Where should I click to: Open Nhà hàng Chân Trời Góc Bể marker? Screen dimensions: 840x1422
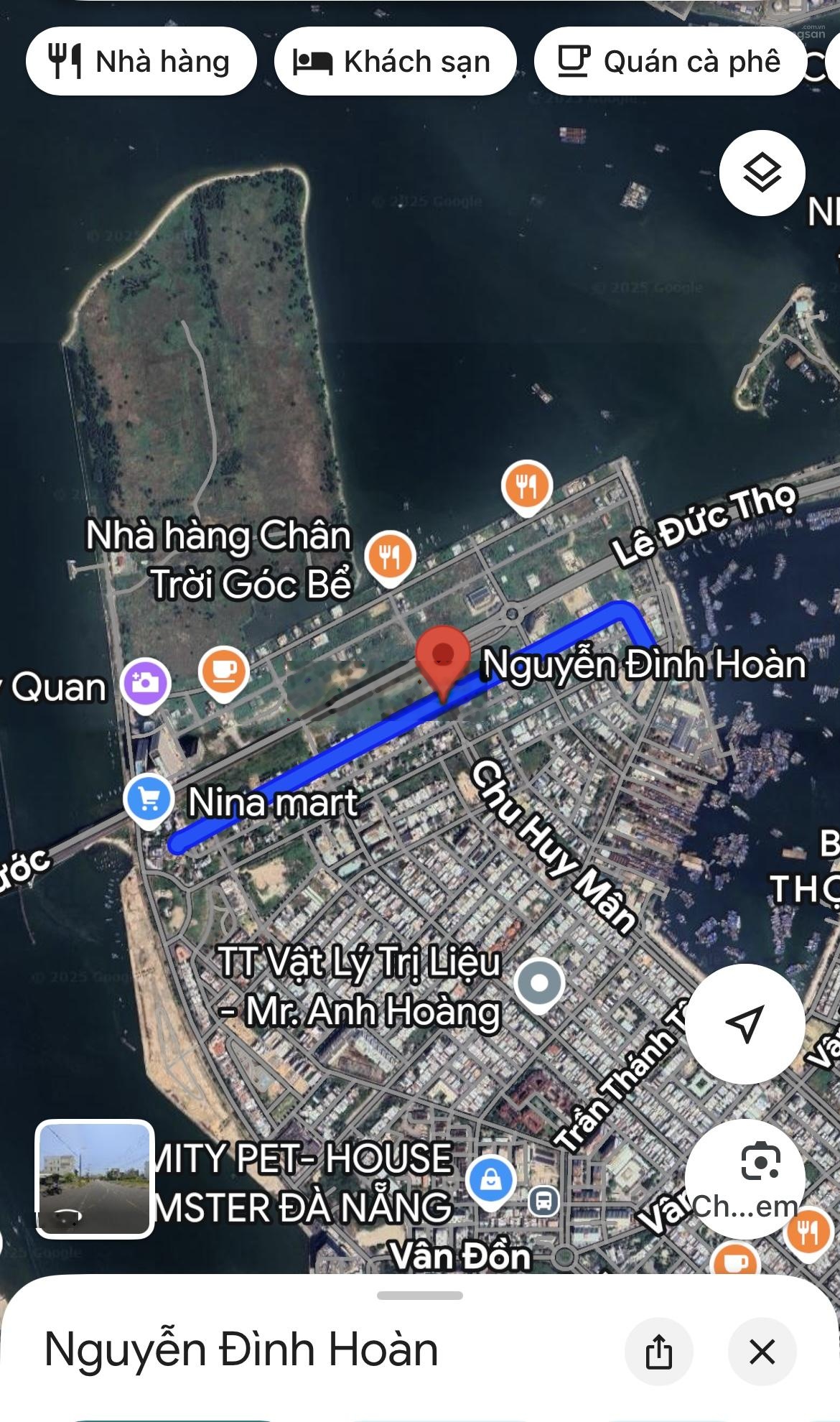click(x=390, y=557)
